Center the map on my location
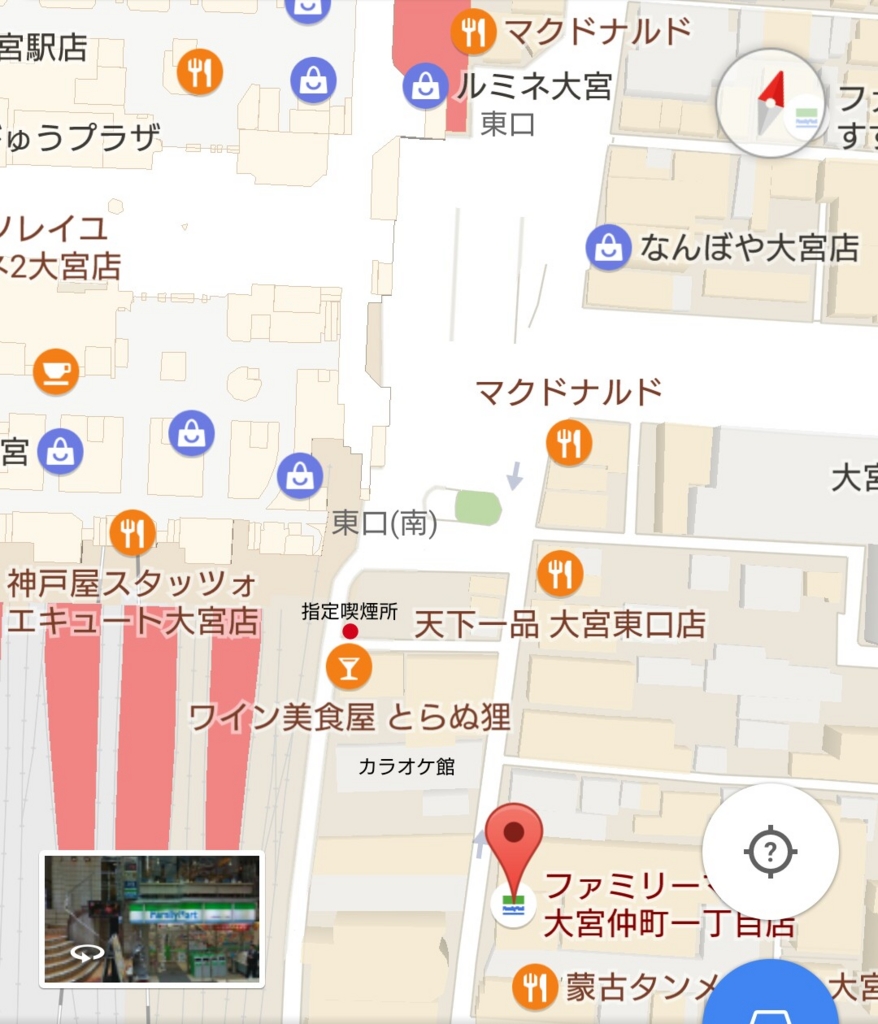 pos(770,852)
